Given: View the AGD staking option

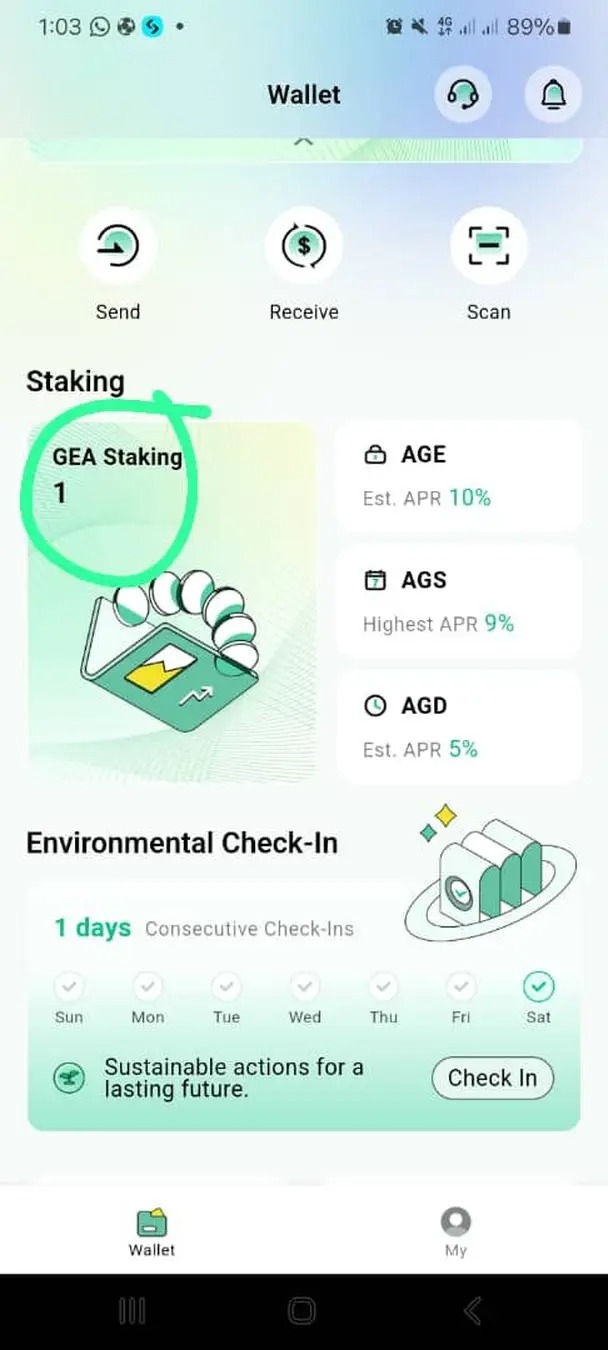Looking at the screenshot, I should [x=458, y=727].
